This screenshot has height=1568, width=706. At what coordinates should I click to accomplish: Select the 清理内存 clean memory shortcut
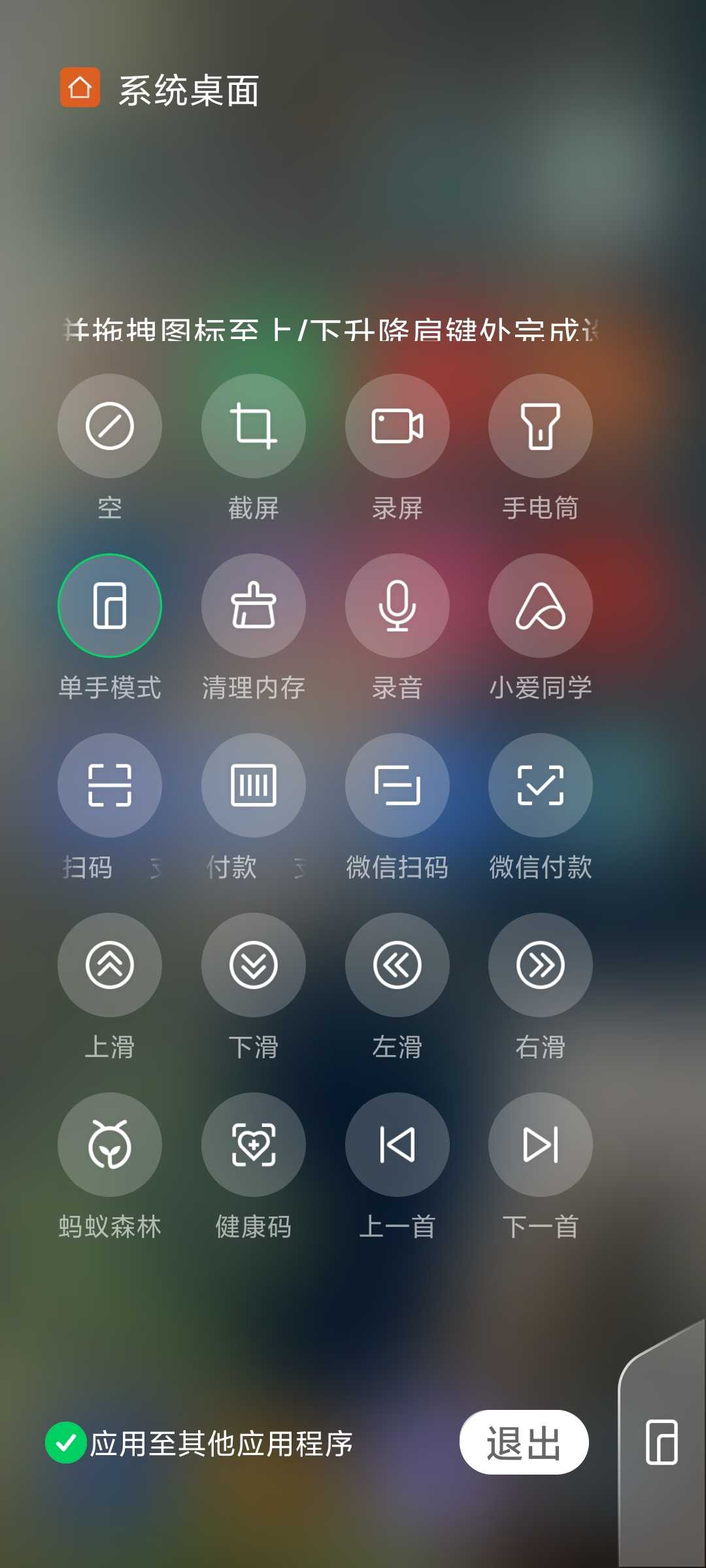click(x=253, y=606)
